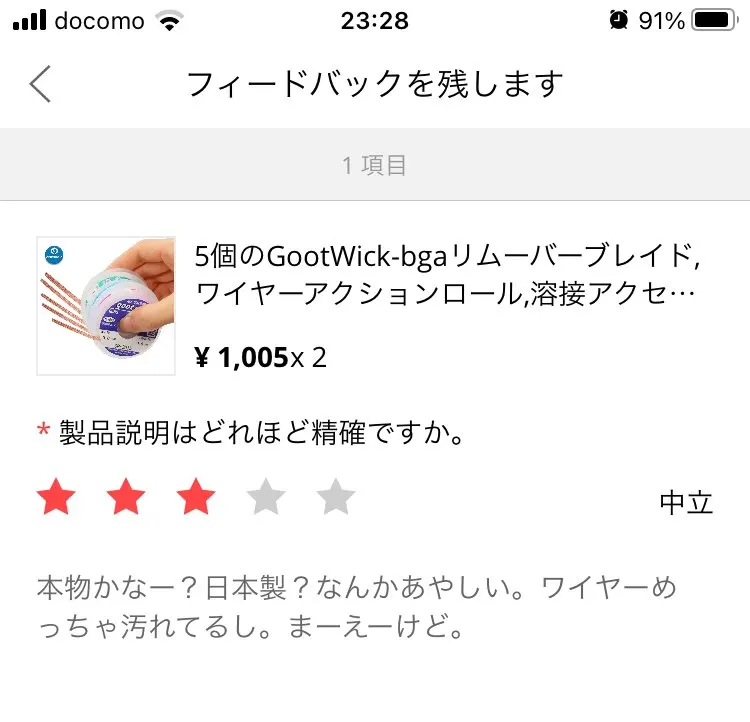This screenshot has width=750, height=722.
Task: Set rating to three stars
Action: (x=196, y=497)
